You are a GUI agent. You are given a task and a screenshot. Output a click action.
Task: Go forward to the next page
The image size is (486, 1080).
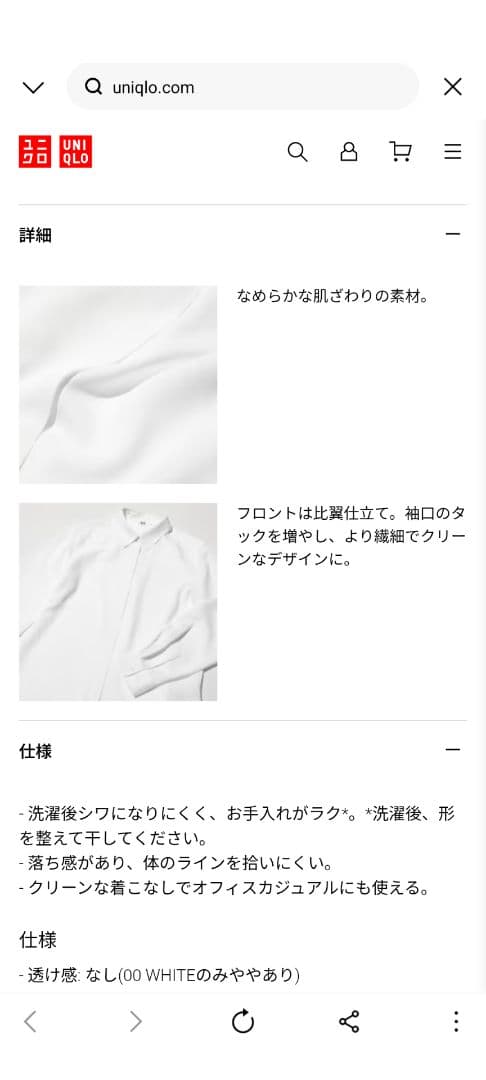[136, 1021]
